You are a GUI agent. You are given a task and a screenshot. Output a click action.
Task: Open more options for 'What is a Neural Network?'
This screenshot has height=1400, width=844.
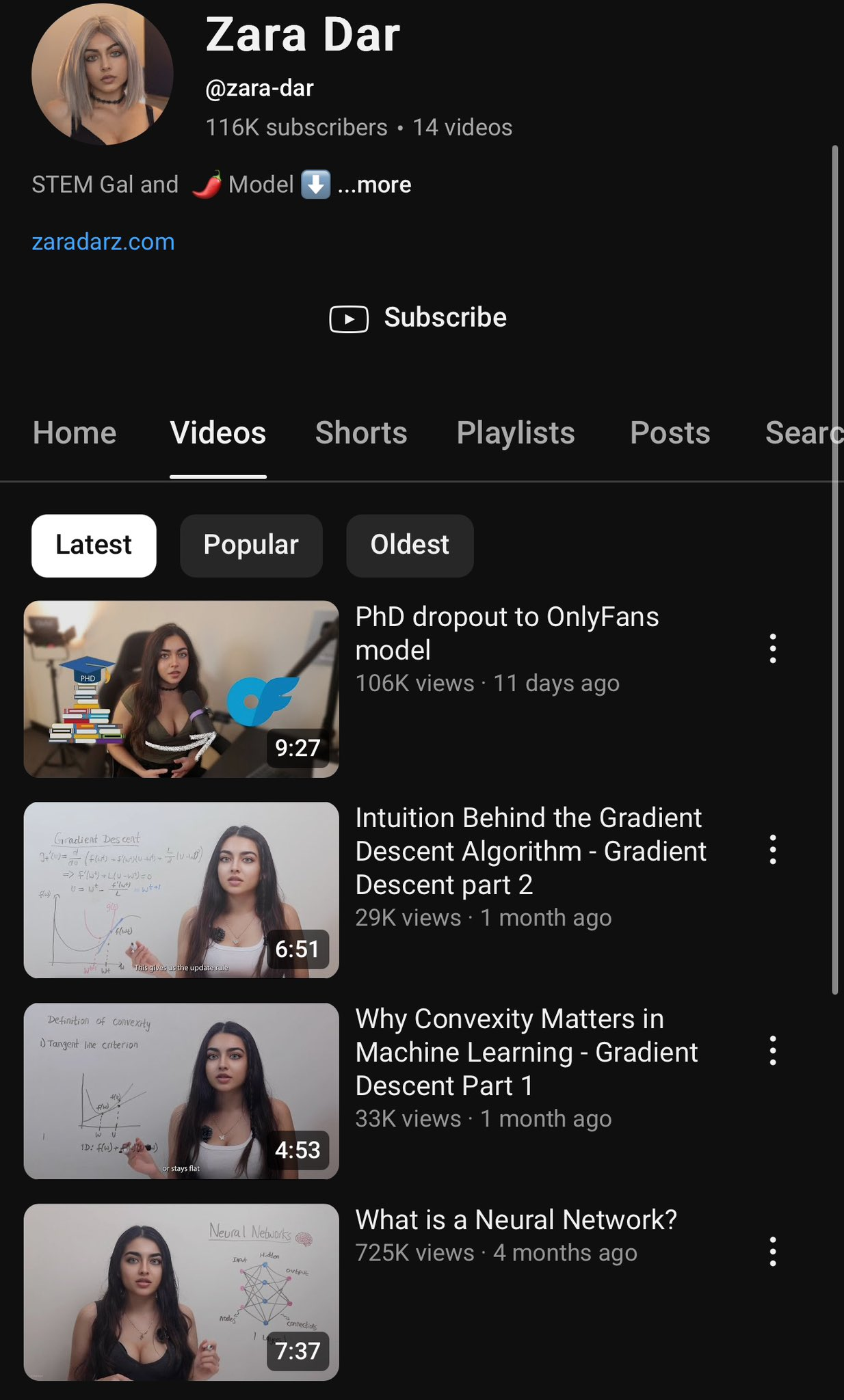click(x=773, y=1251)
